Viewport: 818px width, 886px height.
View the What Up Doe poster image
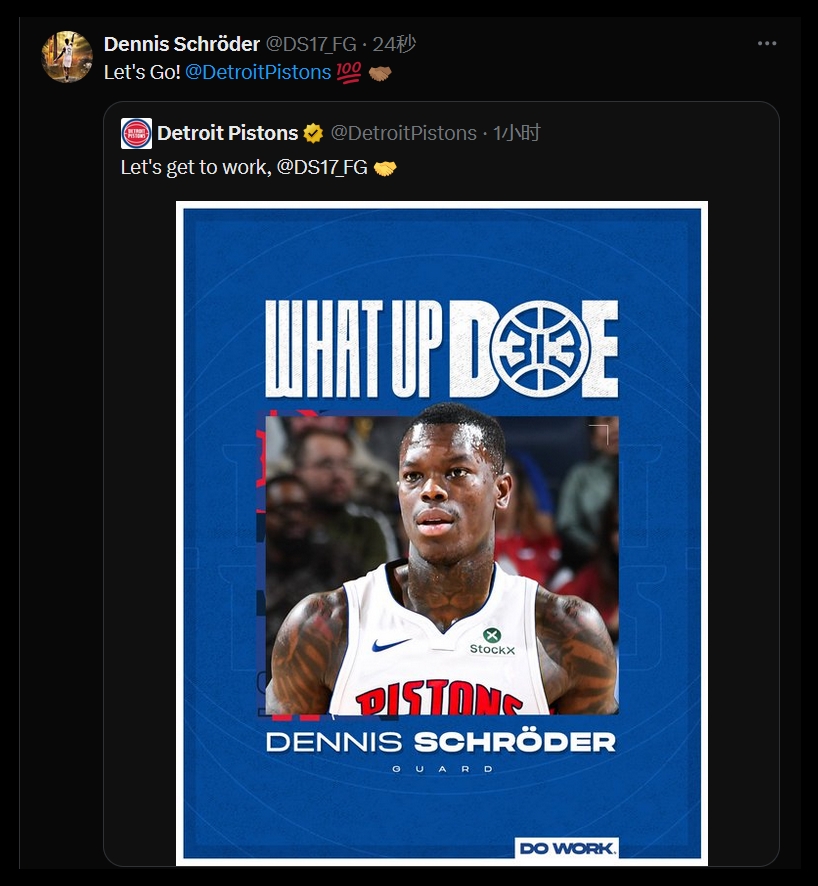click(441, 532)
